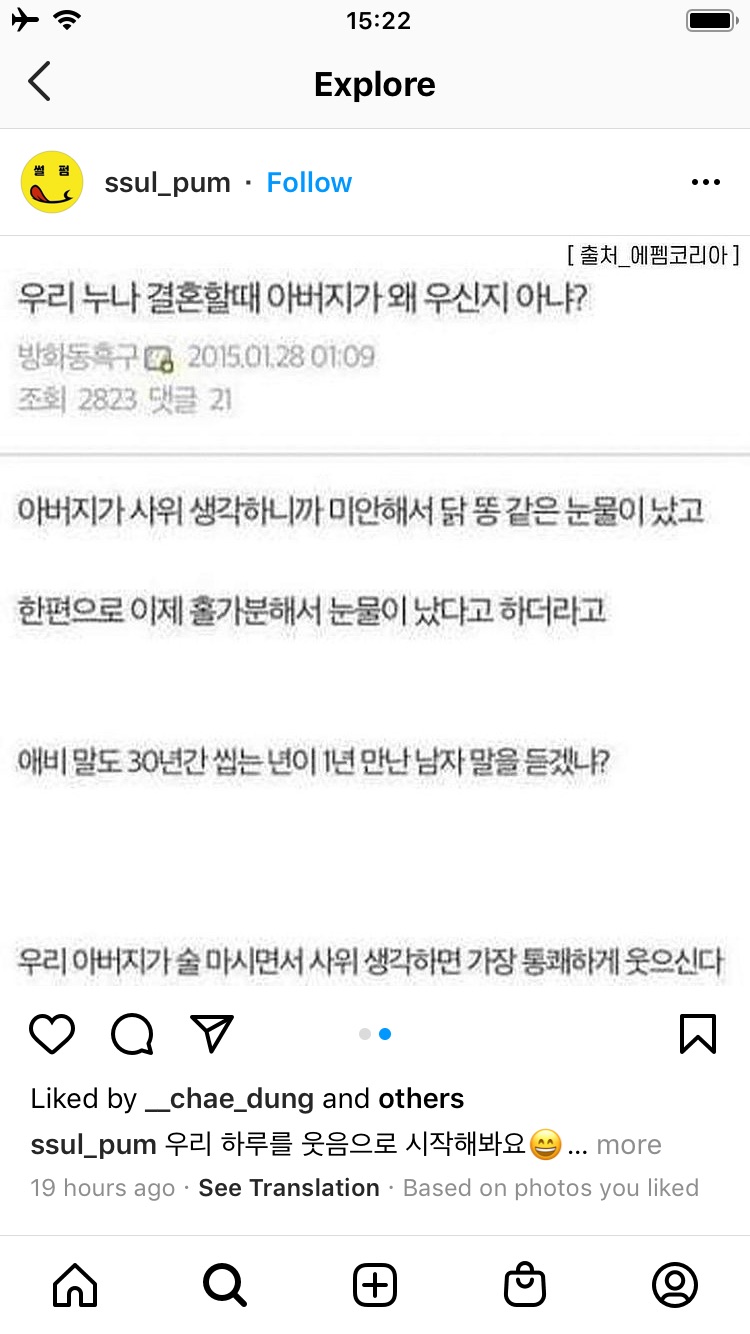Open ssul_pum username in post header

[x=167, y=183]
